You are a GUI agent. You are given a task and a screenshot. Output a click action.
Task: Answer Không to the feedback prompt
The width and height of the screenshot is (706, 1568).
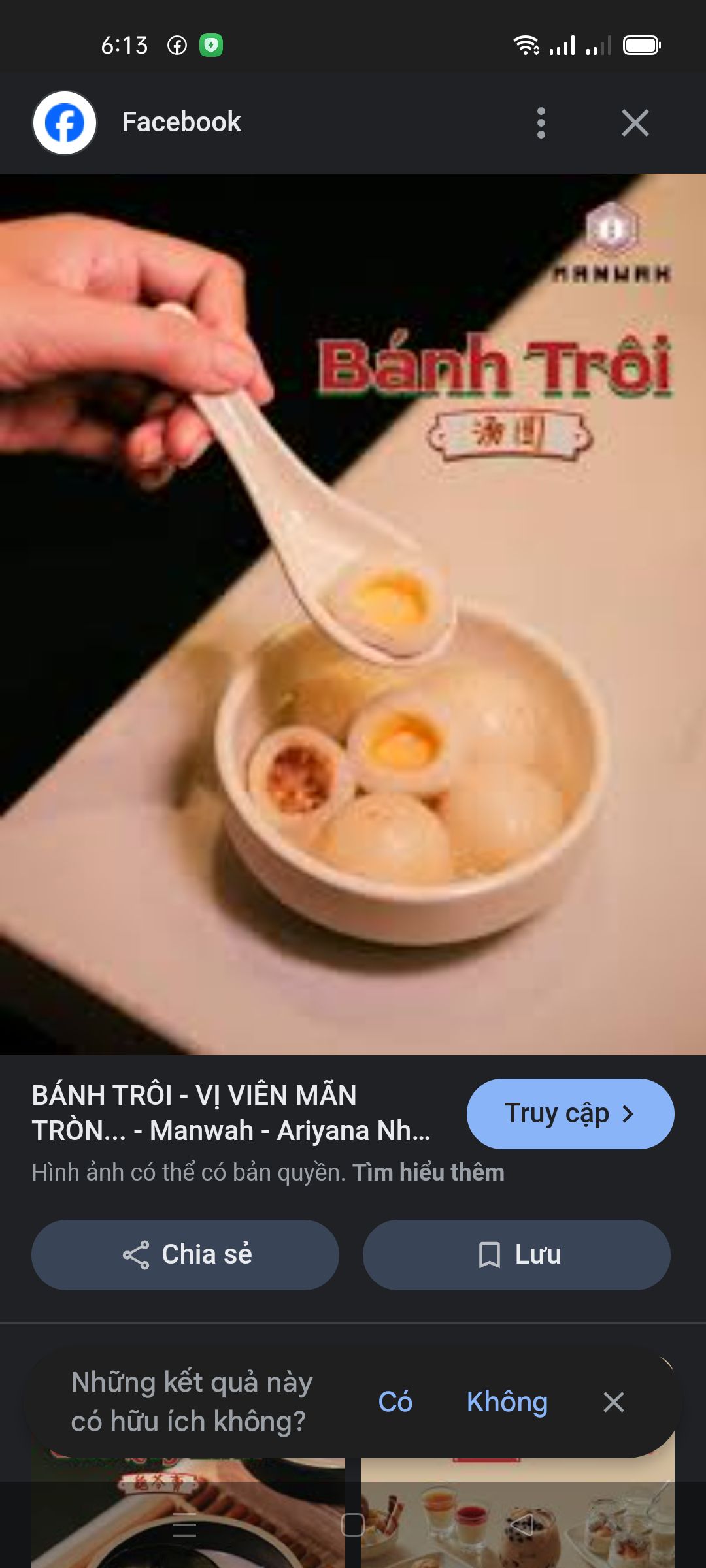[507, 1402]
